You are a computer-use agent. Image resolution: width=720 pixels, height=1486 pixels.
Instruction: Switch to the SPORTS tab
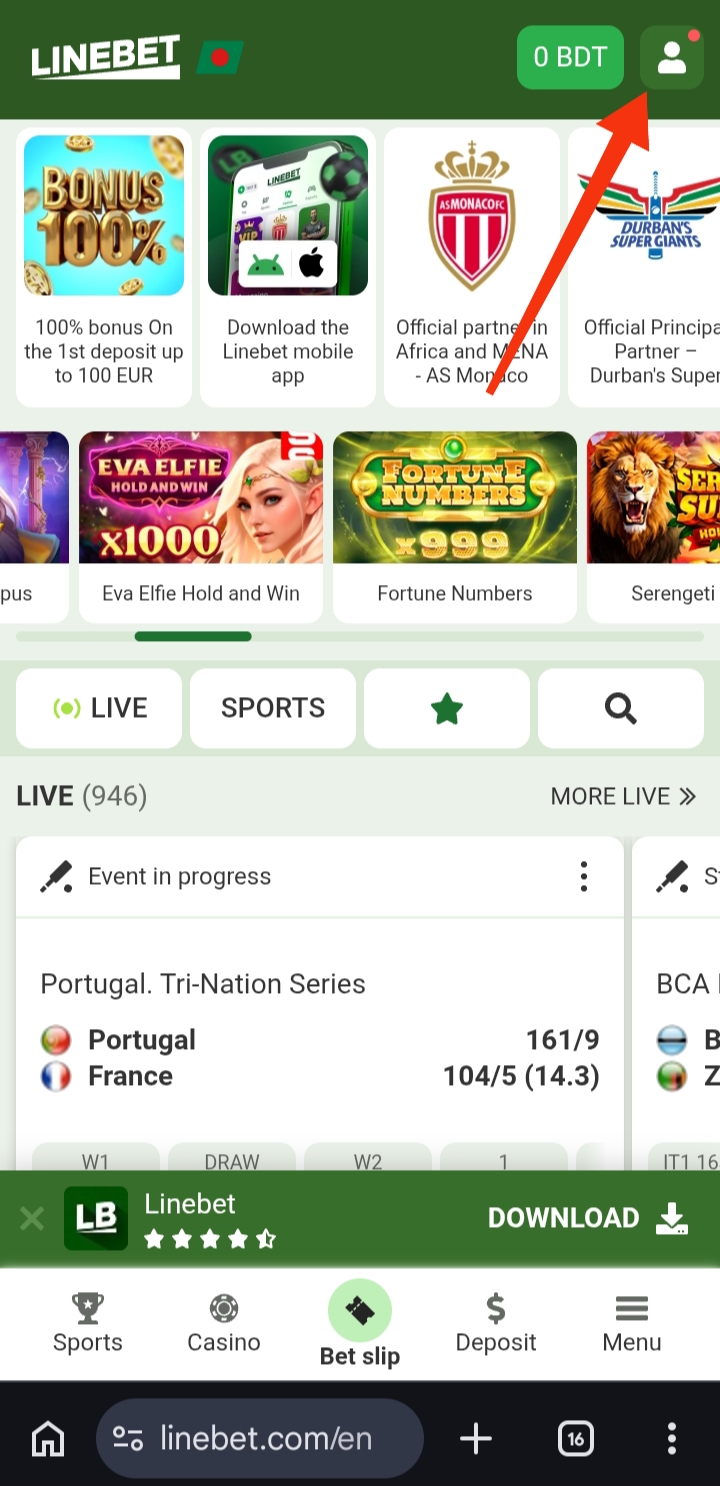(273, 708)
